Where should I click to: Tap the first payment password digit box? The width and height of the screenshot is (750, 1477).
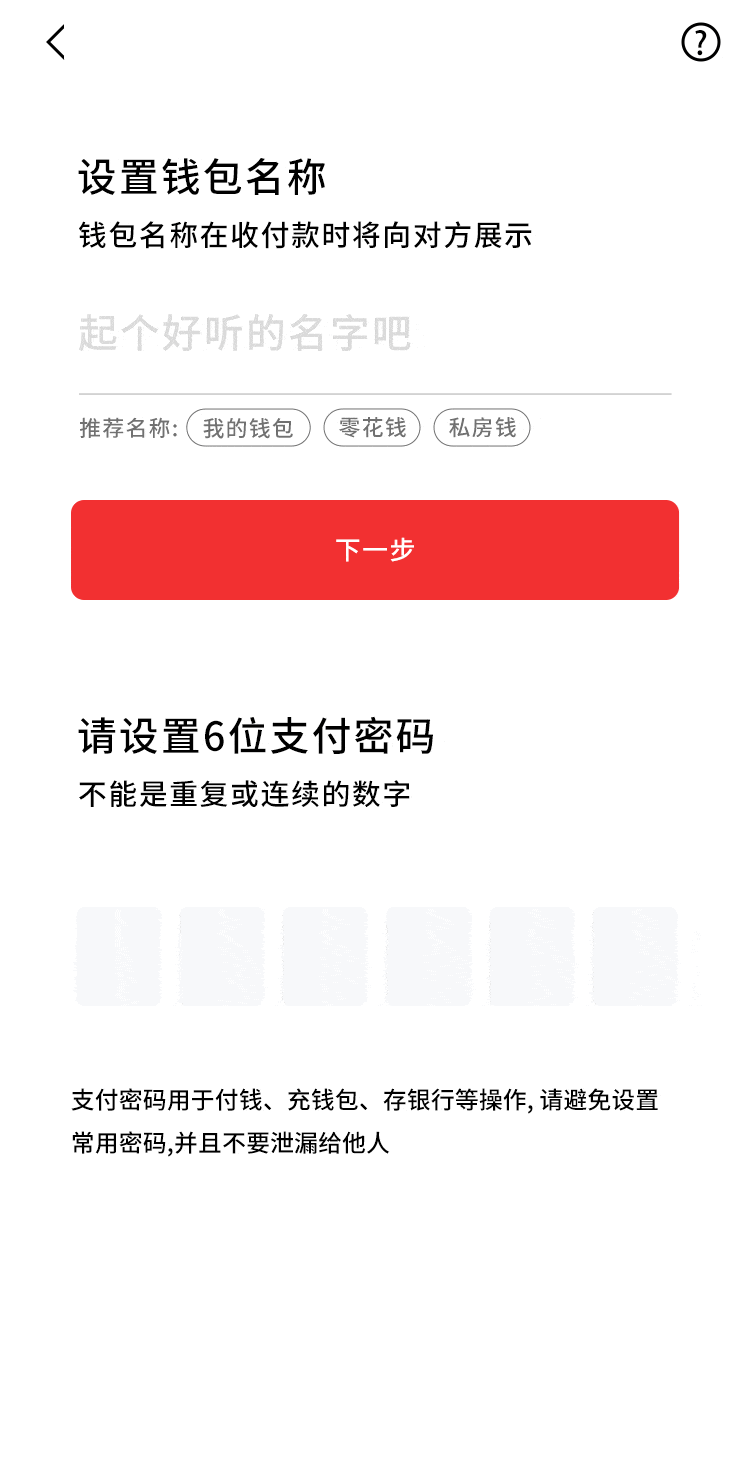click(118, 956)
